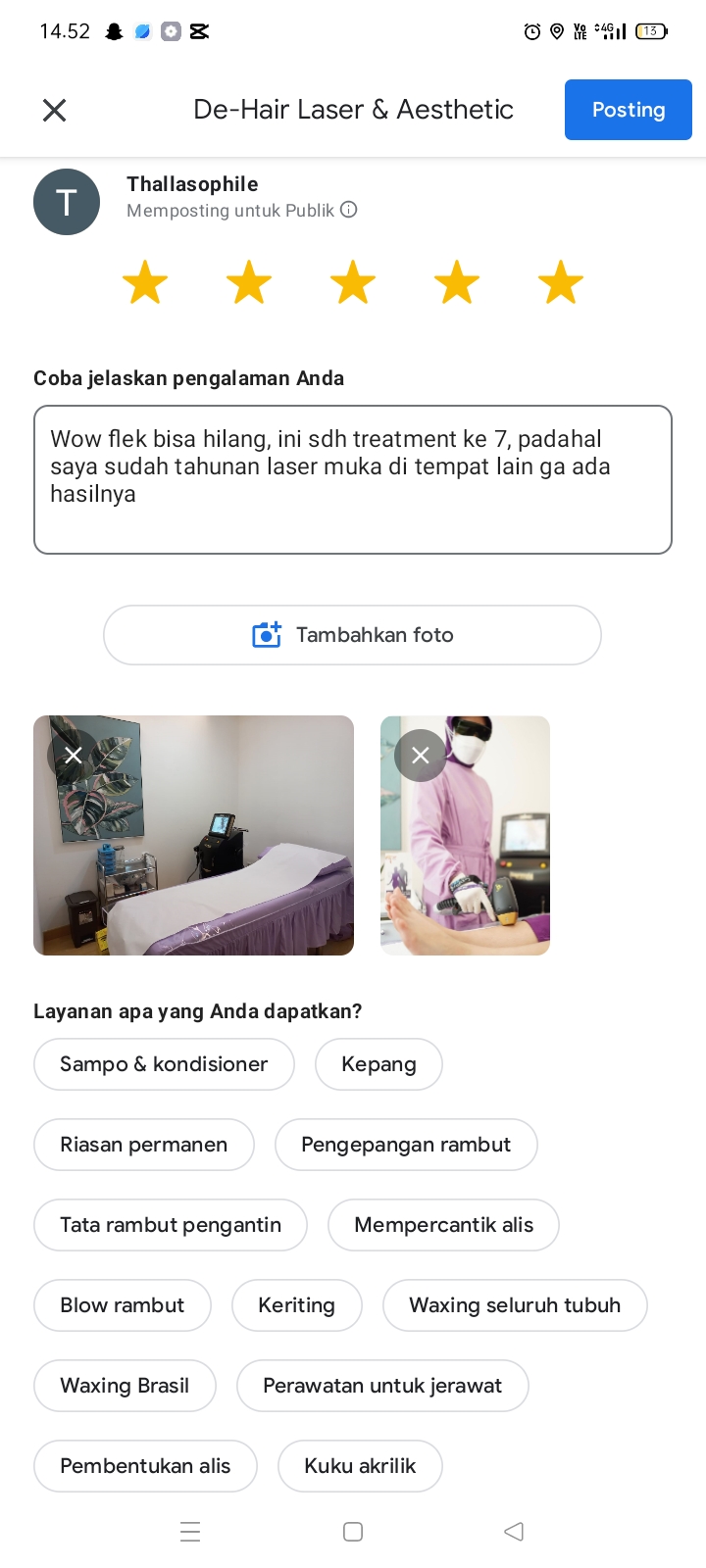Select the Tata rambut pengantin chip
This screenshot has width=706, height=1568.
(x=171, y=1225)
